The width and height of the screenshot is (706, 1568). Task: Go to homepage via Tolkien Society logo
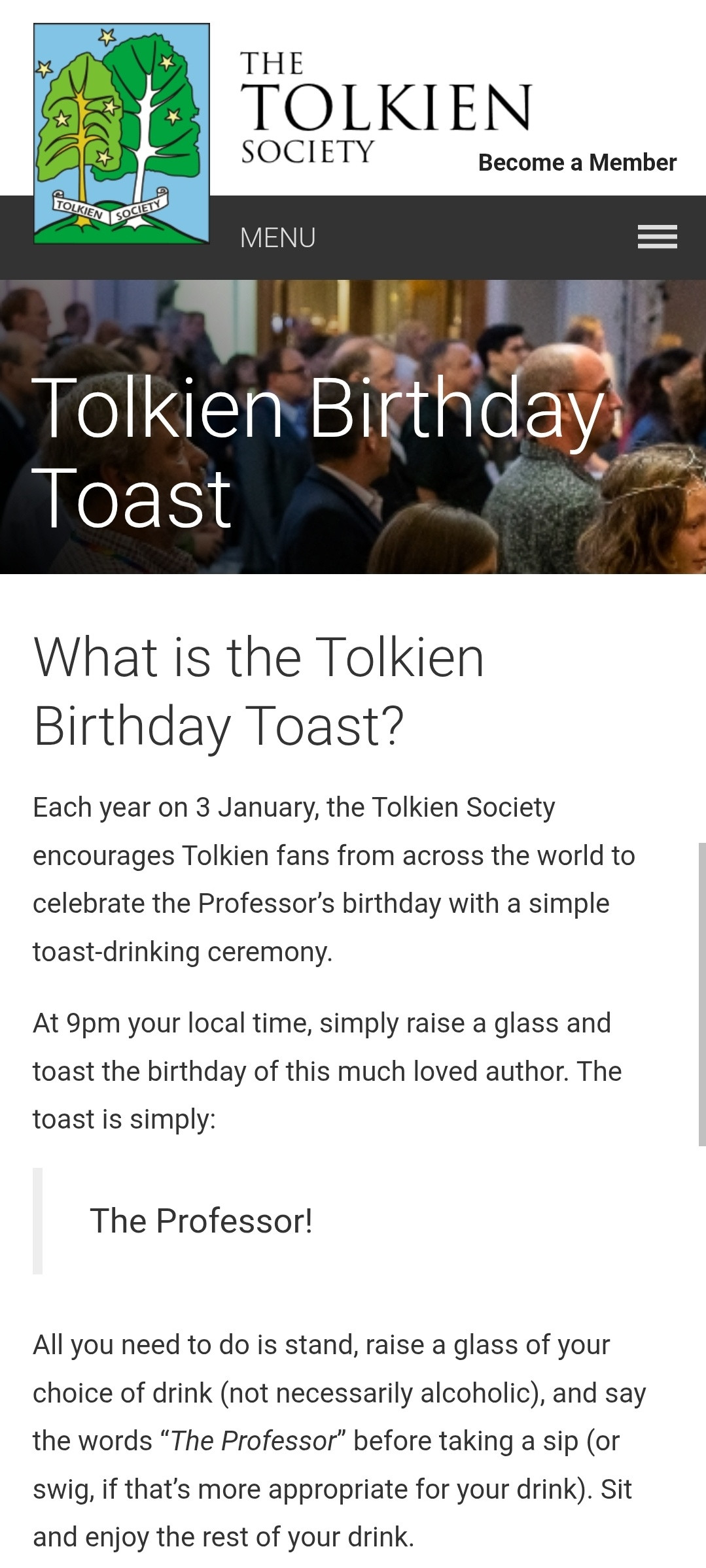point(122,134)
